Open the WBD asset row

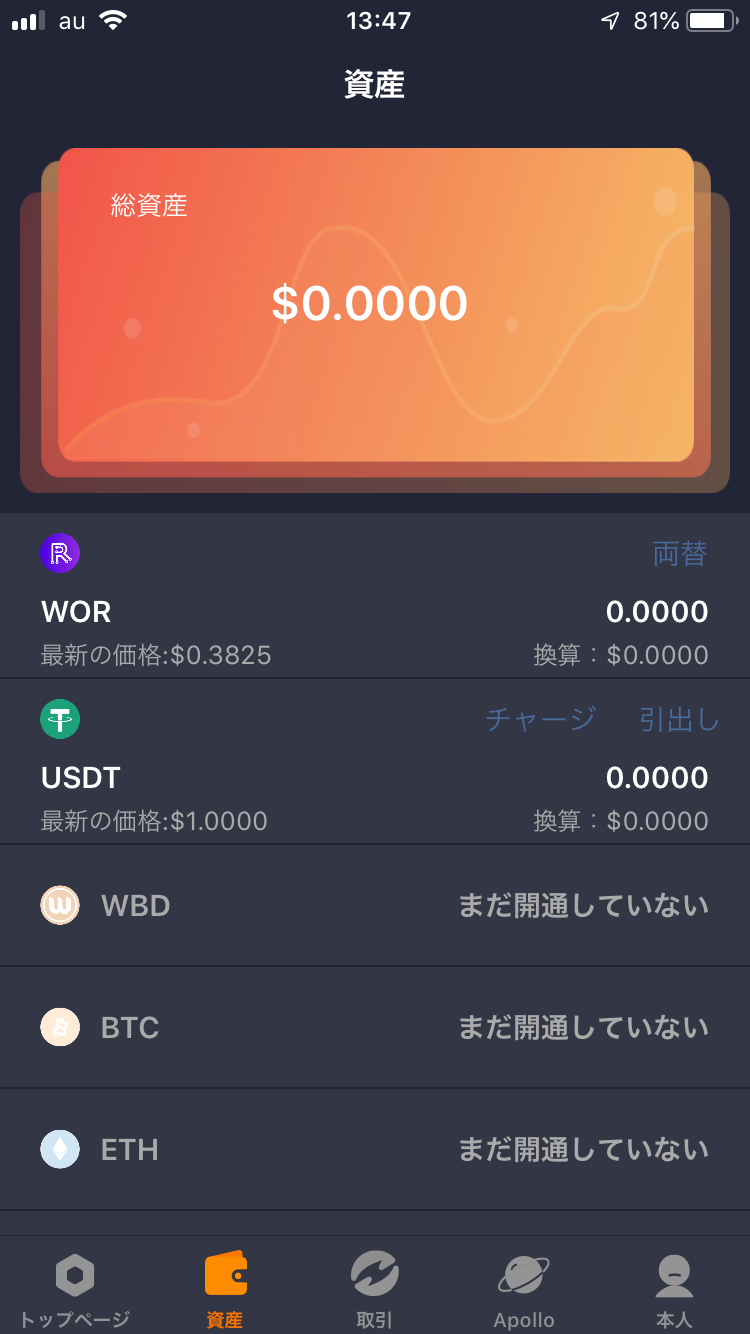tap(375, 906)
